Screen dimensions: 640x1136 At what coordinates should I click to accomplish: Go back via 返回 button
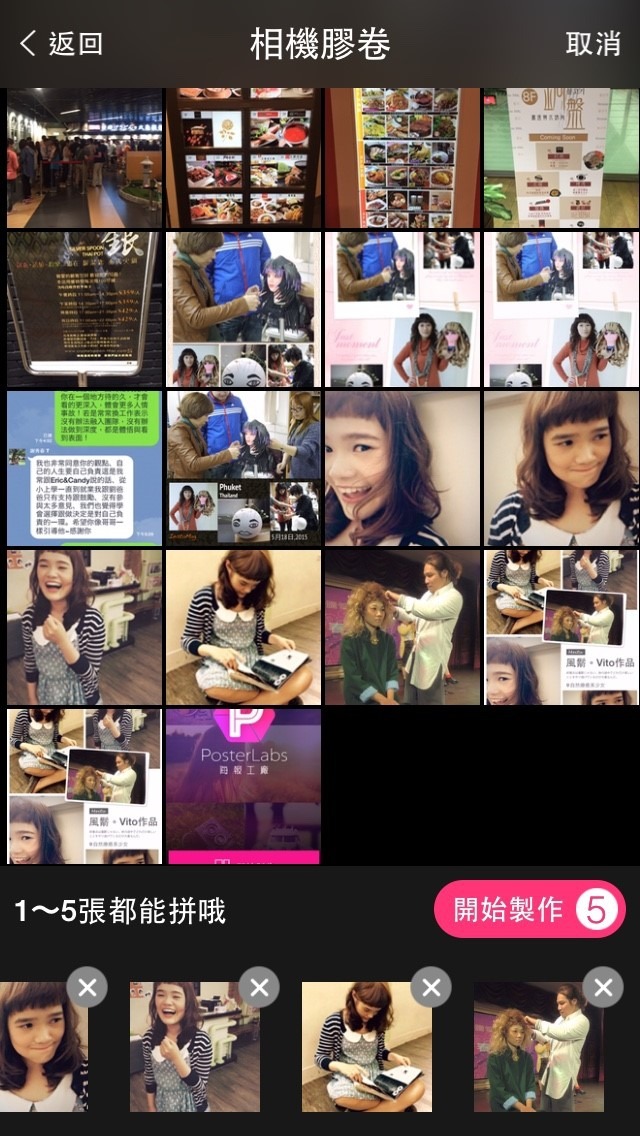(62, 43)
